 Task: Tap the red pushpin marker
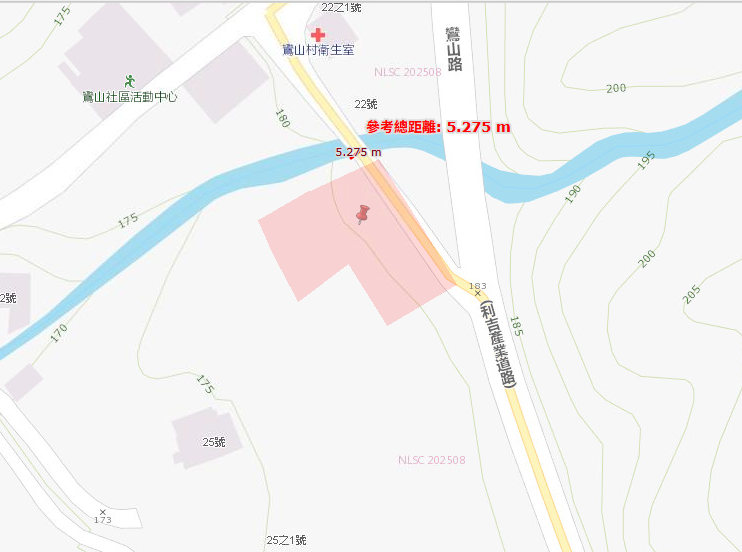tap(362, 214)
